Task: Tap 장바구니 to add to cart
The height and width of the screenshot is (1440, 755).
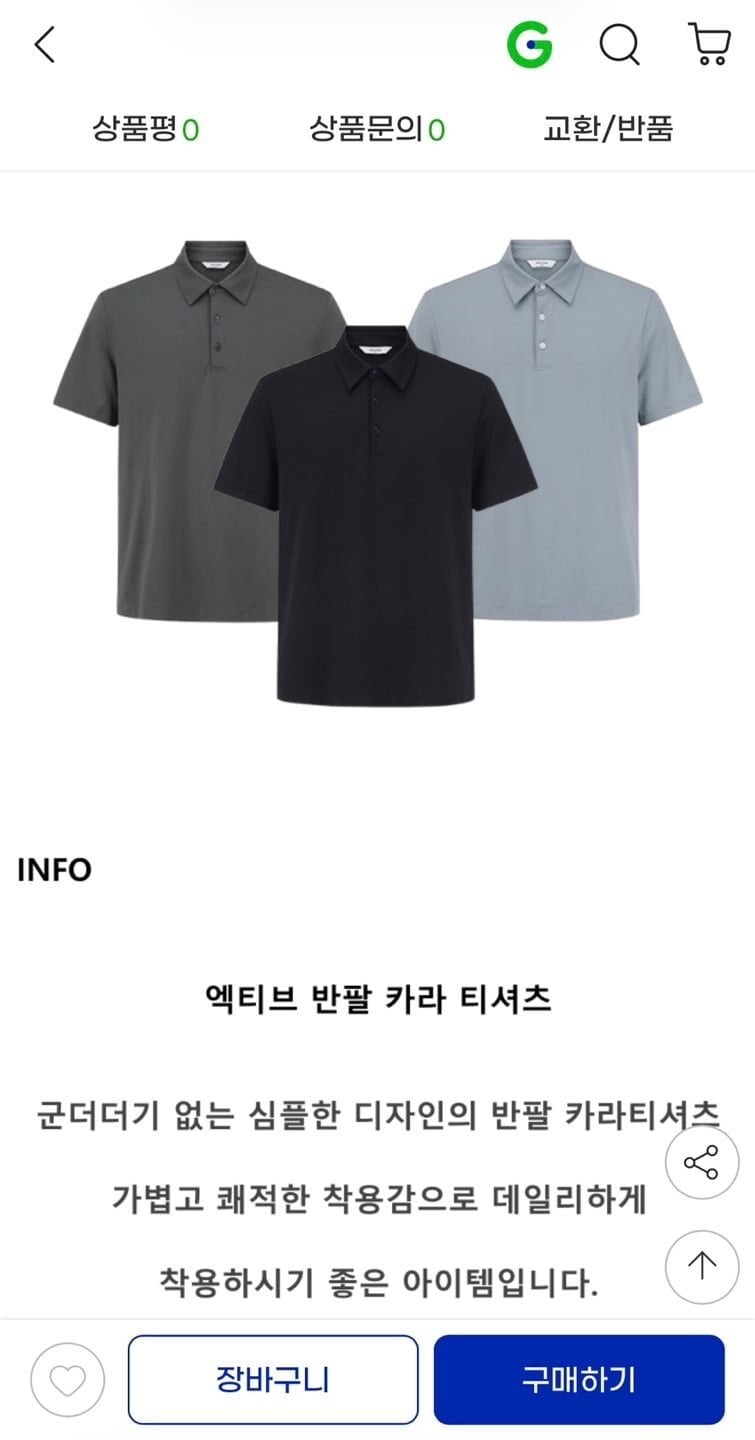Action: tap(273, 1380)
